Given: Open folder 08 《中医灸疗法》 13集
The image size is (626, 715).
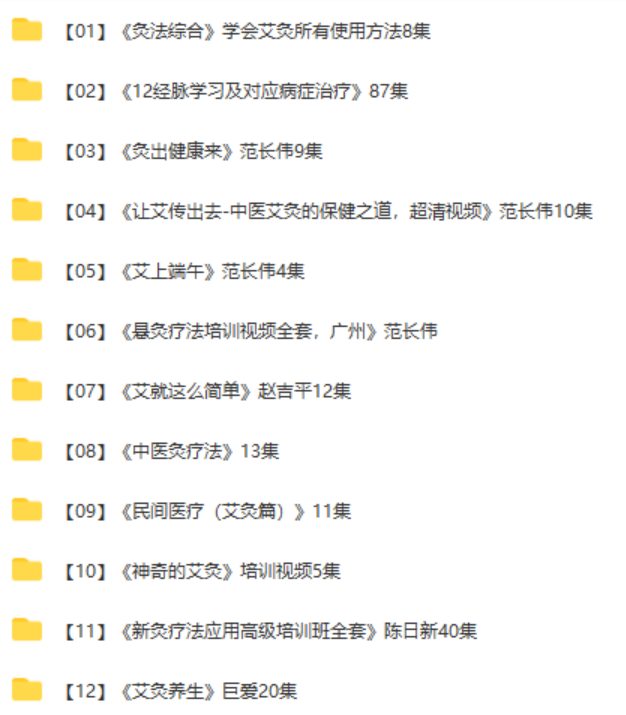Looking at the screenshot, I should click(x=169, y=451).
